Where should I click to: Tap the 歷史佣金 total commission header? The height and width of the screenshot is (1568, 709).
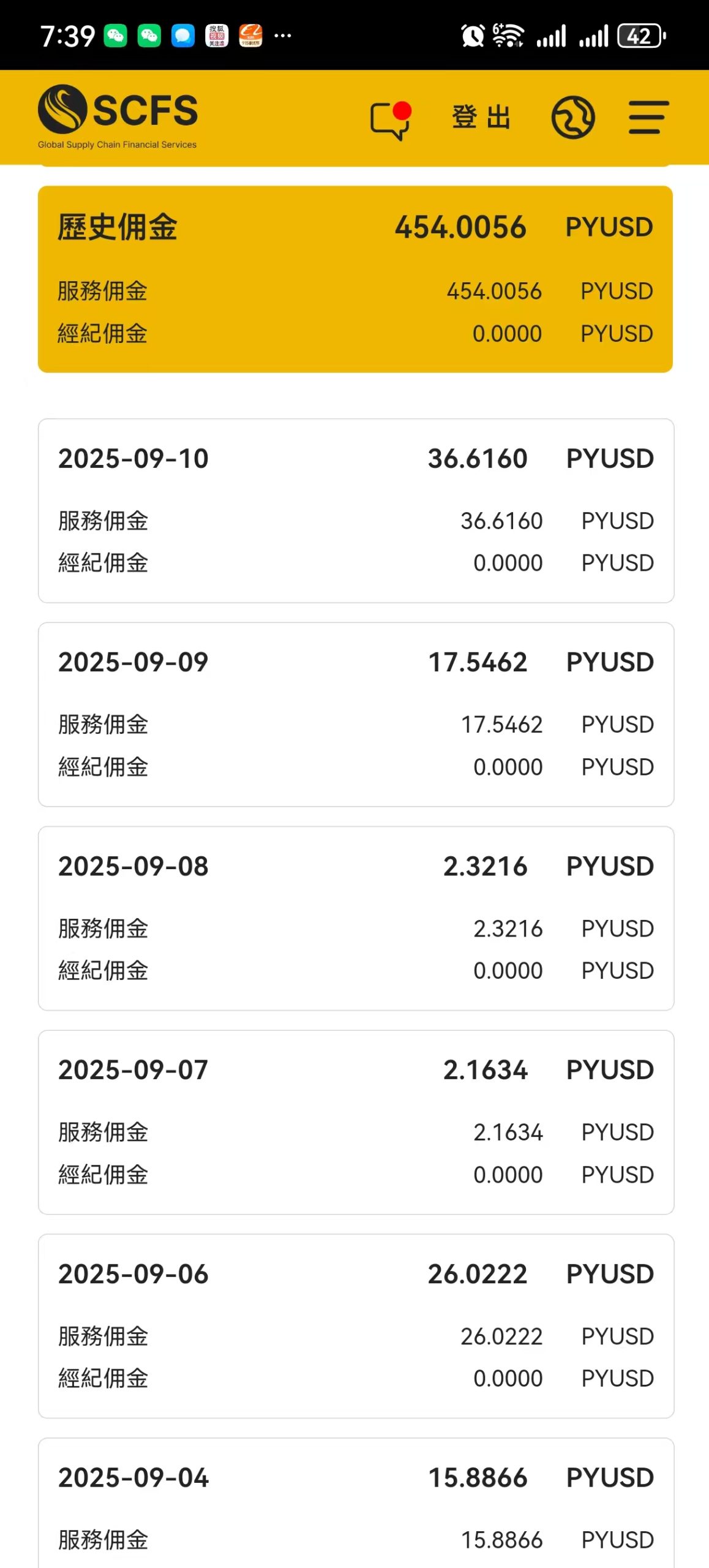coord(115,227)
